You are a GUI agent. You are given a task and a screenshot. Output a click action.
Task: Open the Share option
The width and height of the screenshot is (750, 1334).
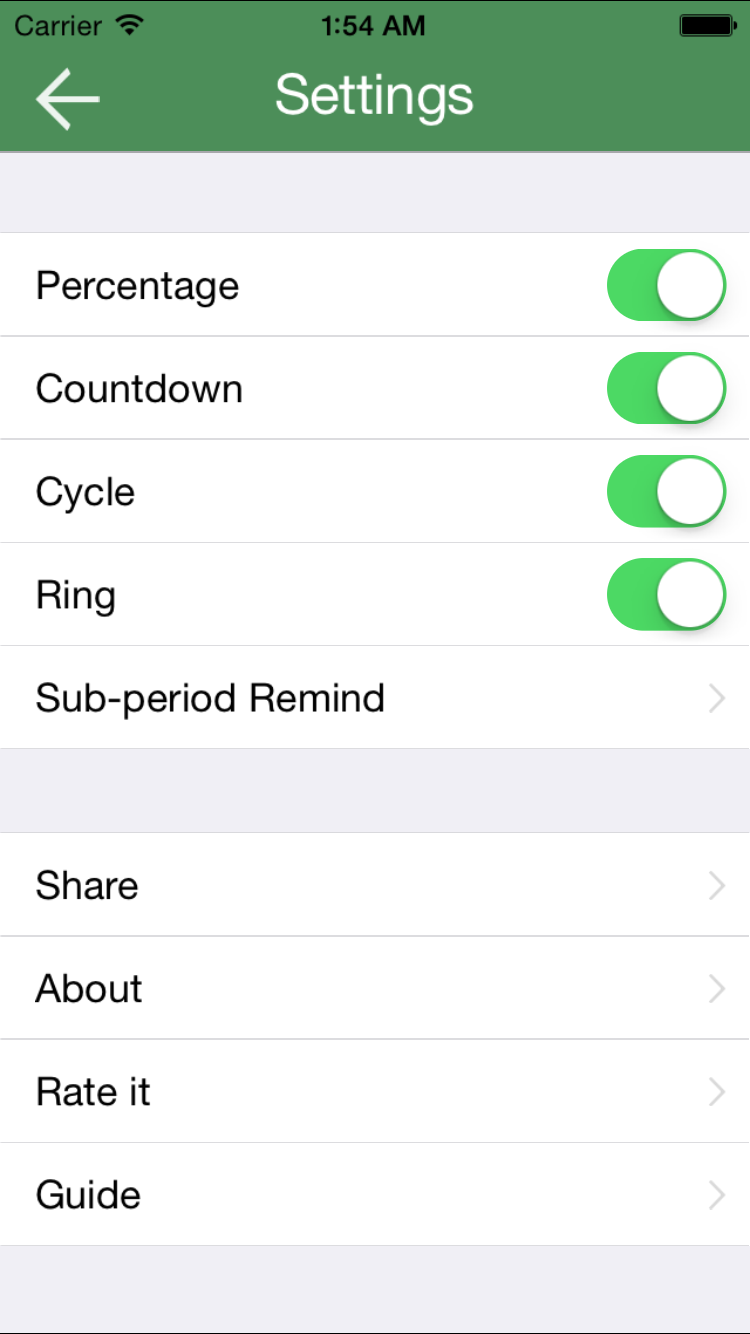point(375,885)
